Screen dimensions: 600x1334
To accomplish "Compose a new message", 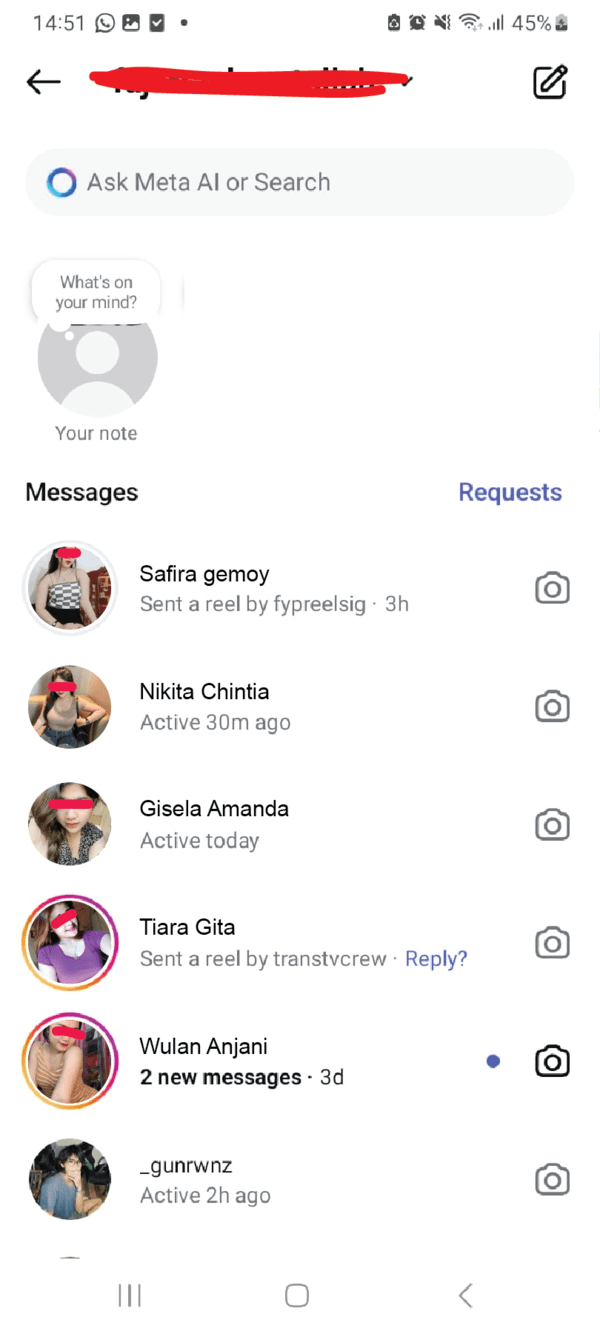I will point(550,82).
